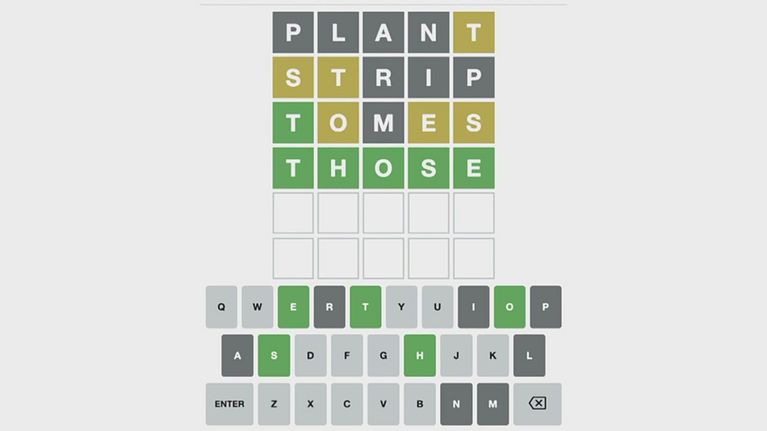Type the letter W
This screenshot has width=767, height=431.
257,307
